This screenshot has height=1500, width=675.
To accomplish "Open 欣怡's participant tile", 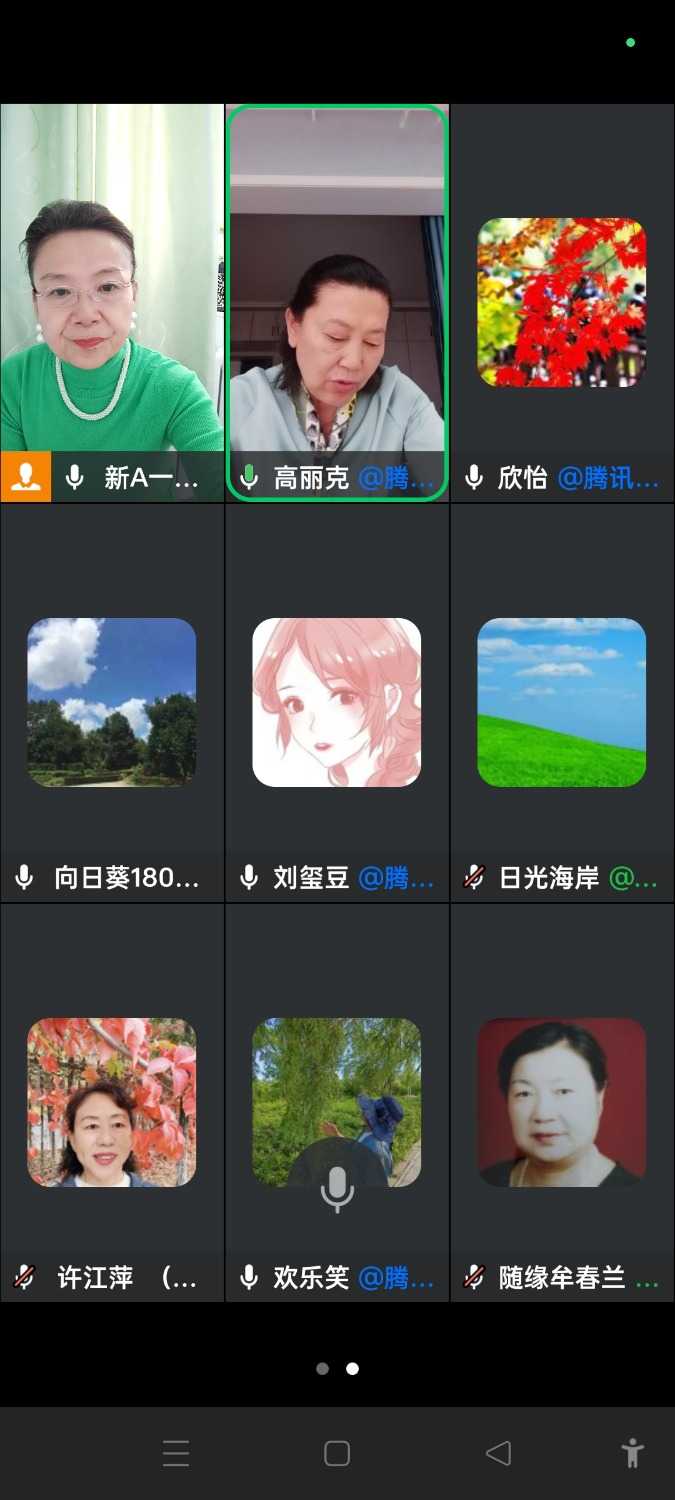I will [562, 302].
